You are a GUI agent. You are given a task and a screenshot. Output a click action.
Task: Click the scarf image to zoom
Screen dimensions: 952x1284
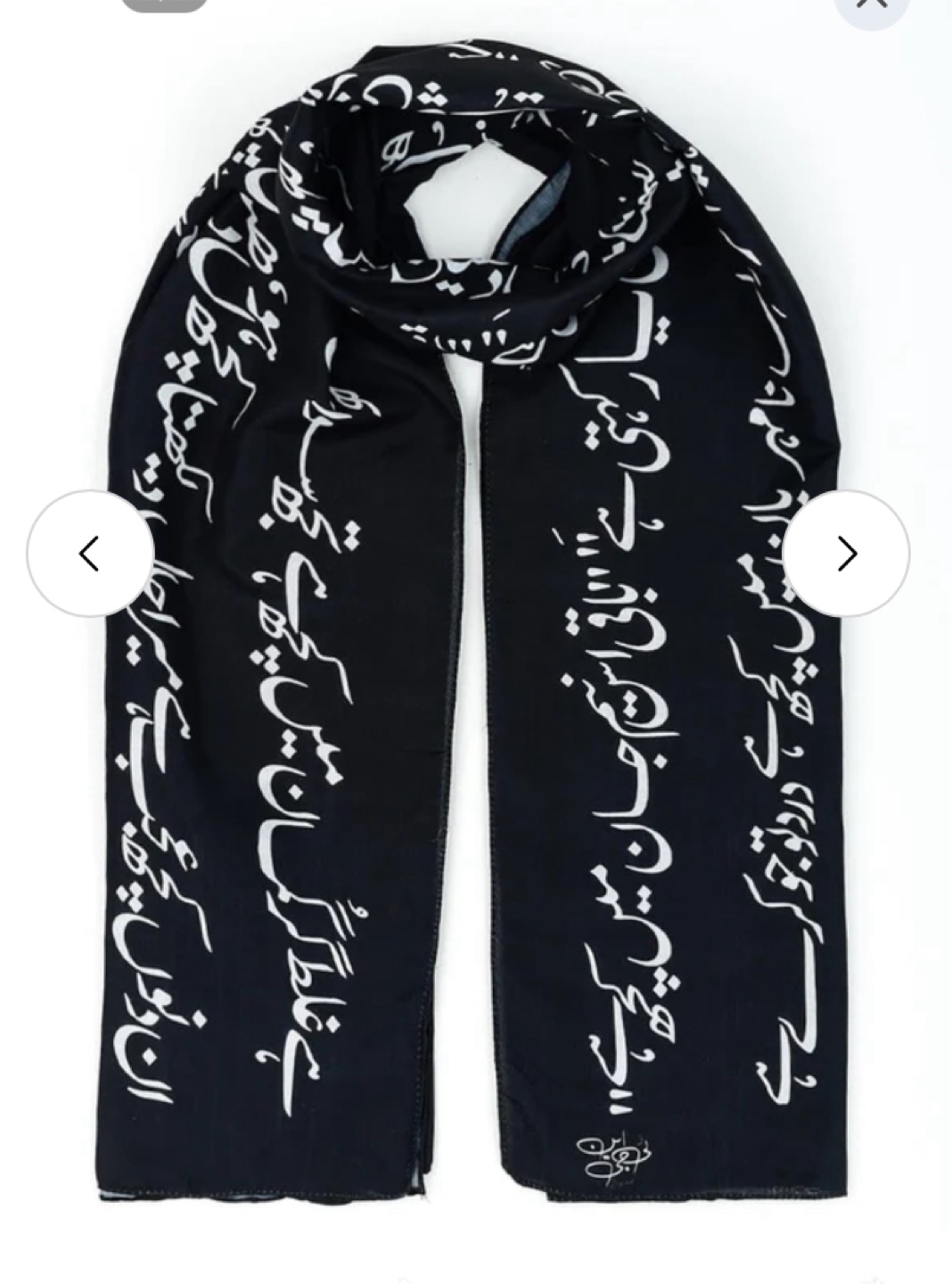coord(476,624)
